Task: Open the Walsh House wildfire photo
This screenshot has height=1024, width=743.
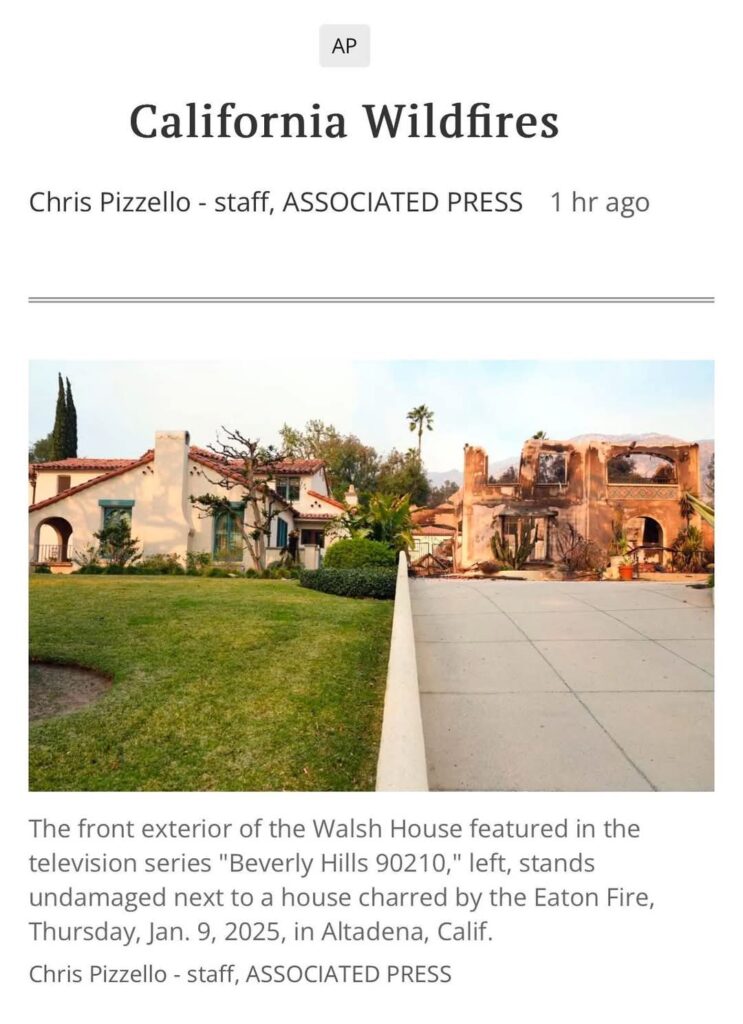Action: 371,575
